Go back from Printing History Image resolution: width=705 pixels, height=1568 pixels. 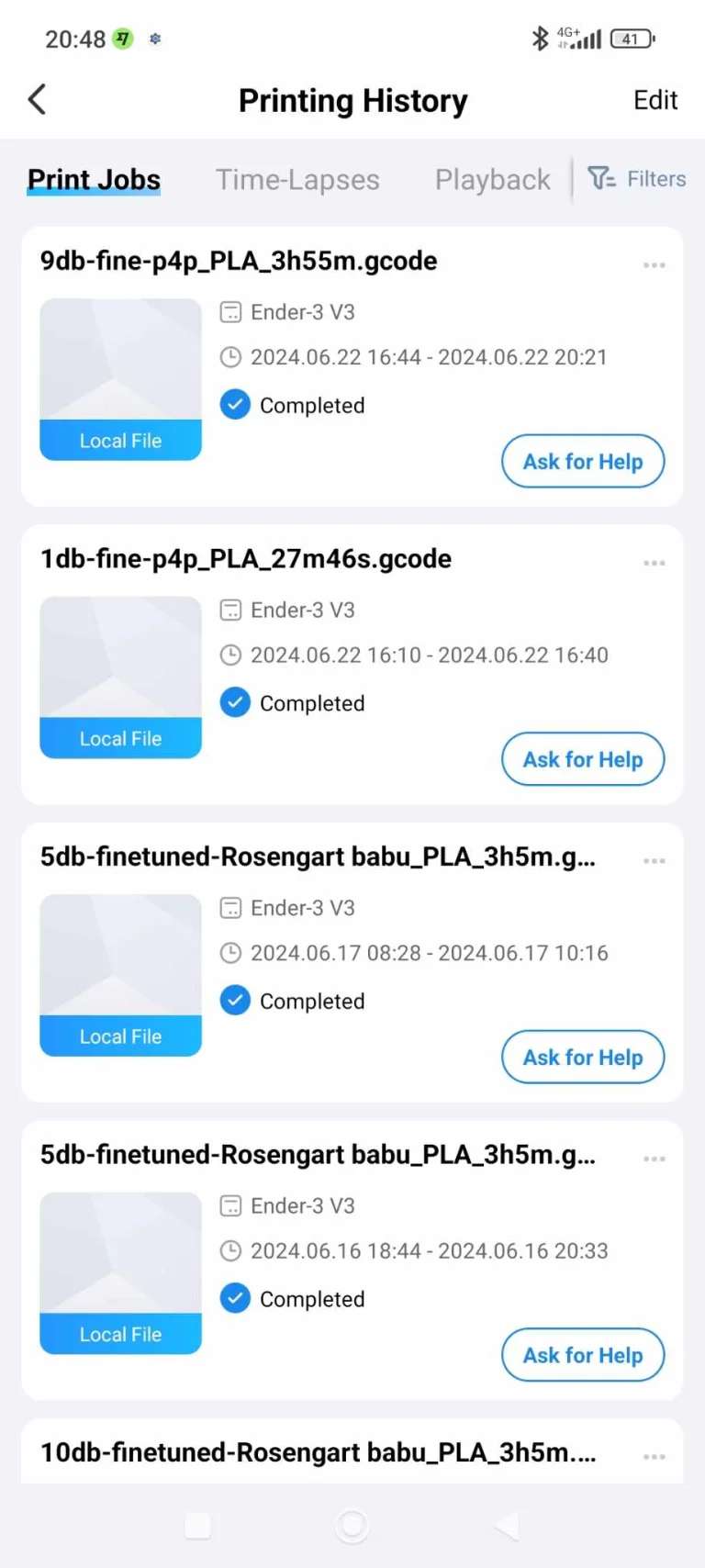[38, 99]
